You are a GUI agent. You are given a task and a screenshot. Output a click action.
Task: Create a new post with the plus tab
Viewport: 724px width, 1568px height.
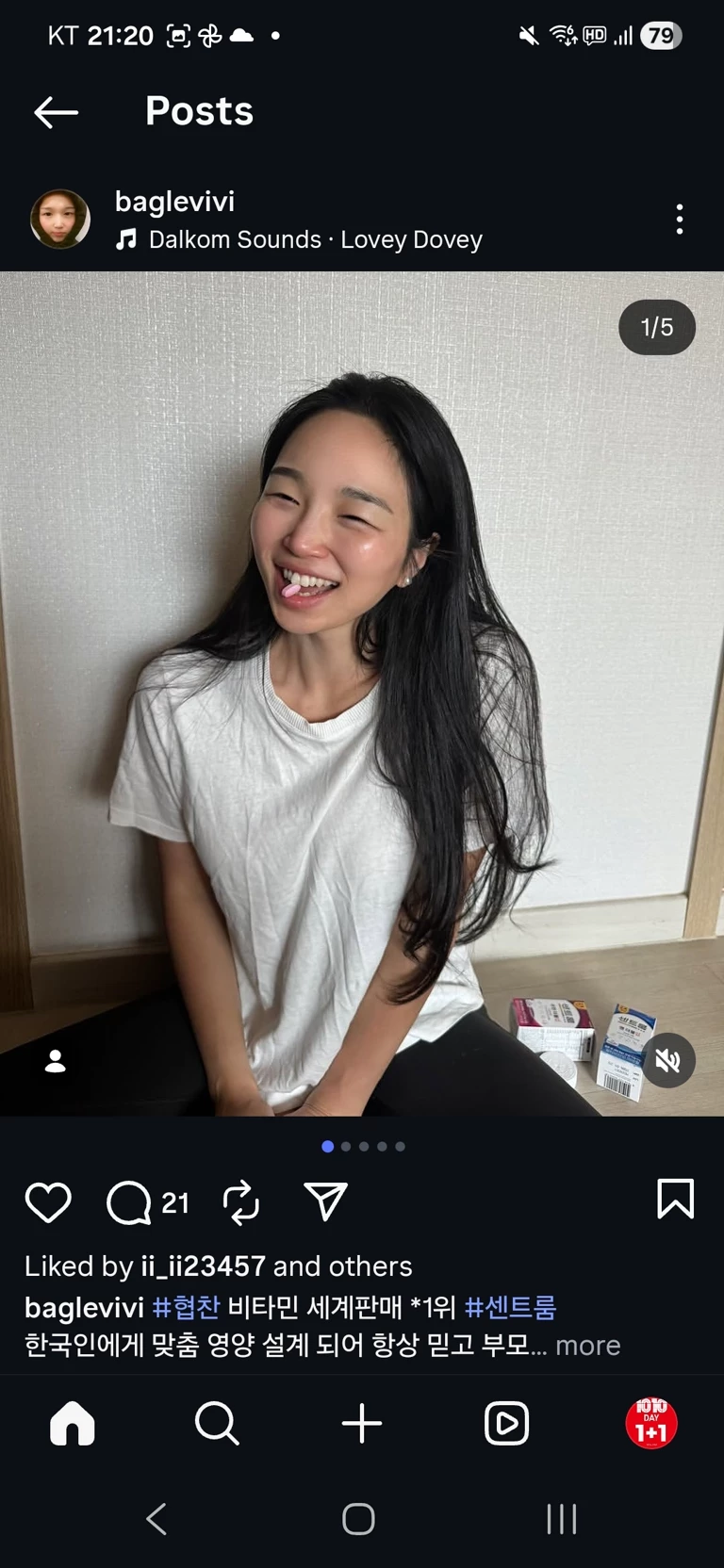(362, 1423)
